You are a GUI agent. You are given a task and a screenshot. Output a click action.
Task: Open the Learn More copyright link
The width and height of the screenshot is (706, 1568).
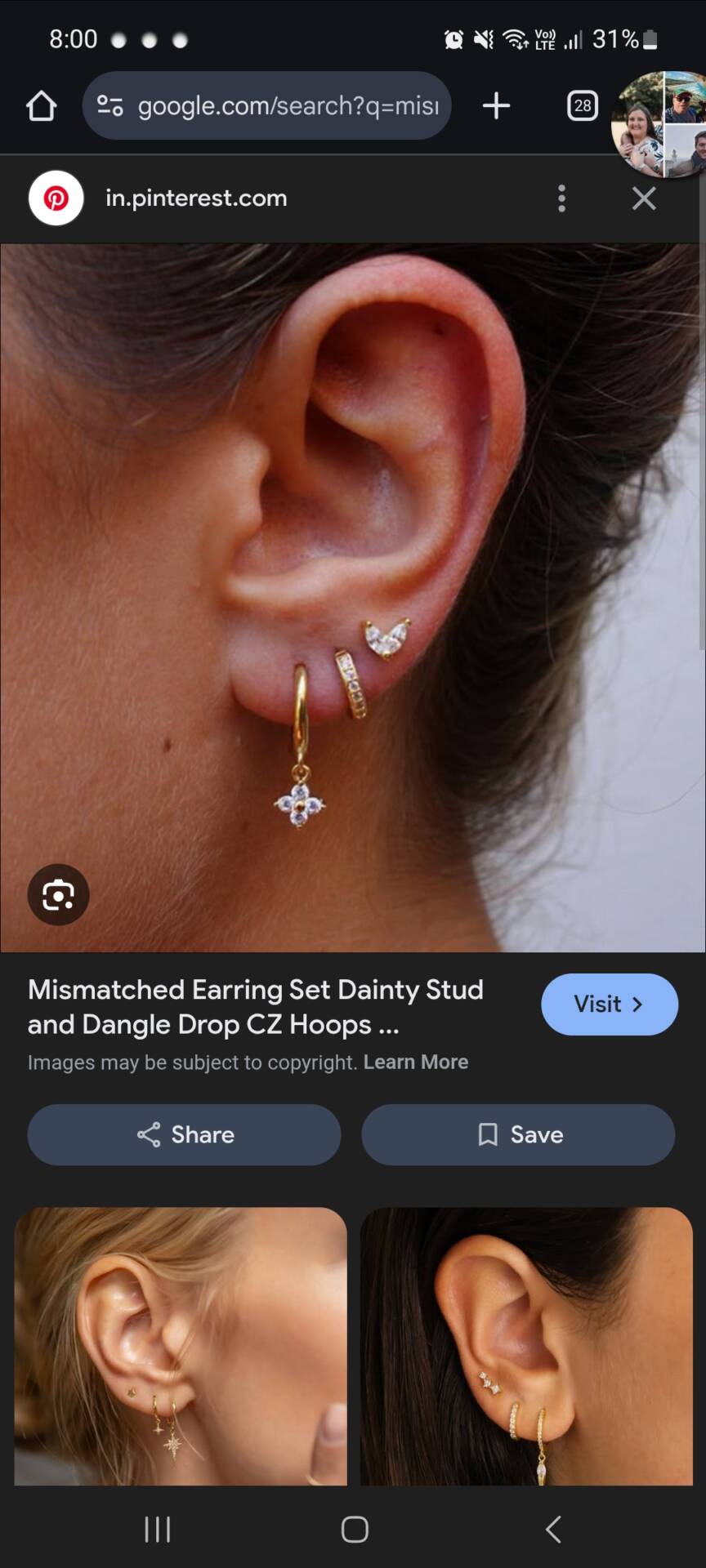415,1062
